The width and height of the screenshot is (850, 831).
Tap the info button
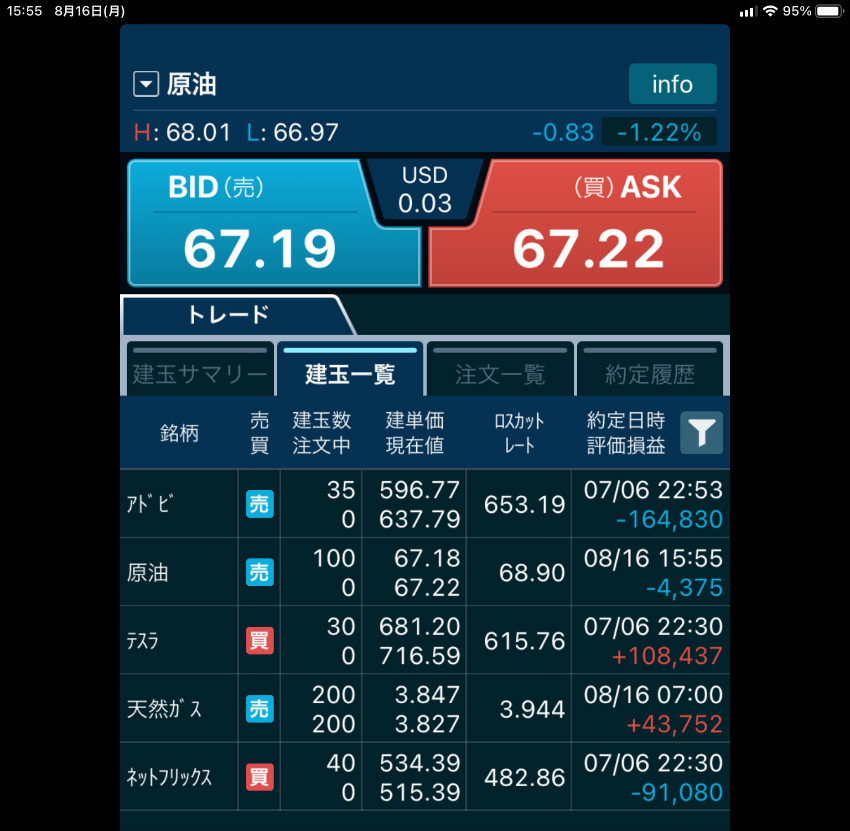coord(672,84)
